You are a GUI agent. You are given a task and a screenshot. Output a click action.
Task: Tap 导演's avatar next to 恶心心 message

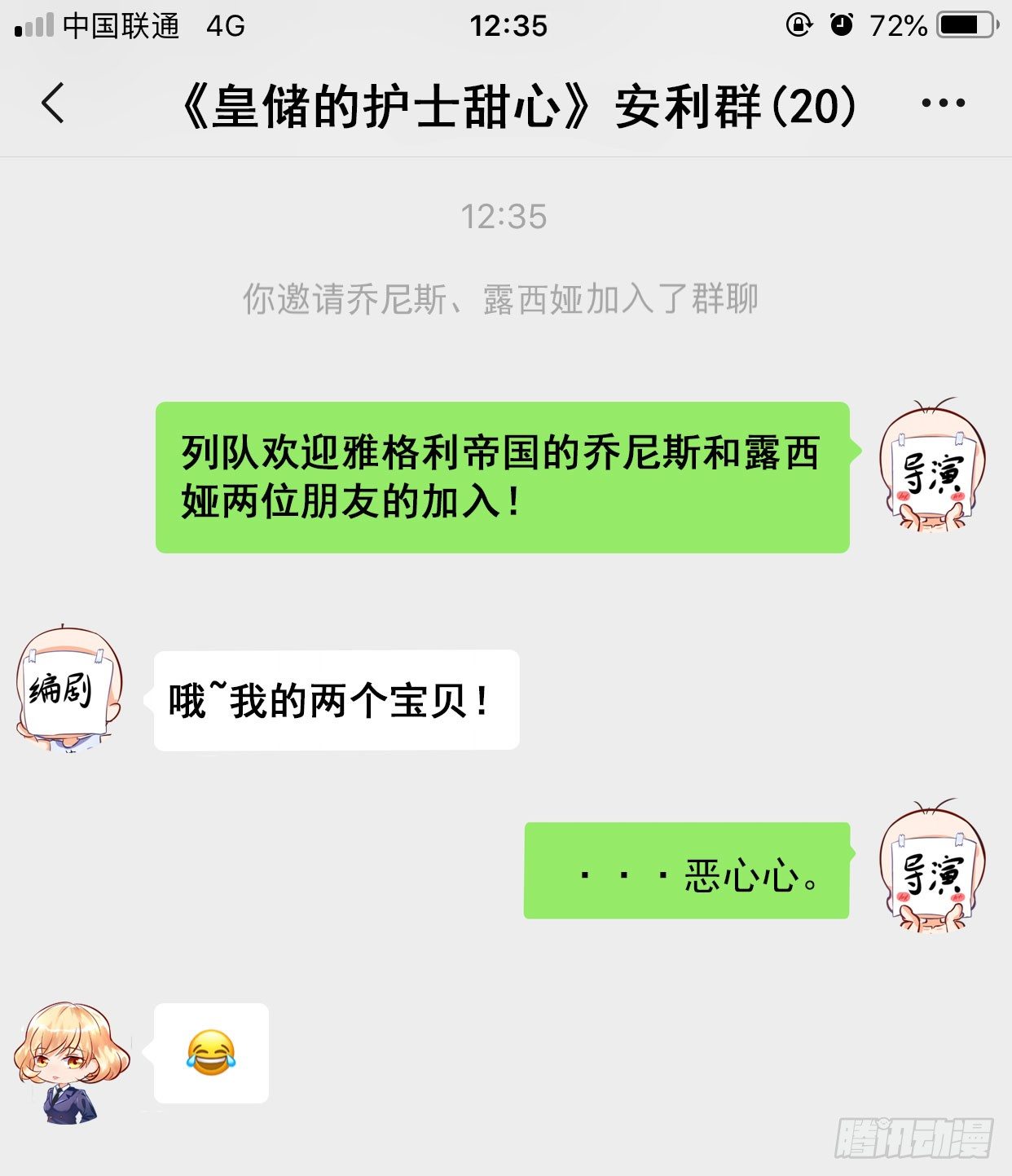(x=931, y=866)
